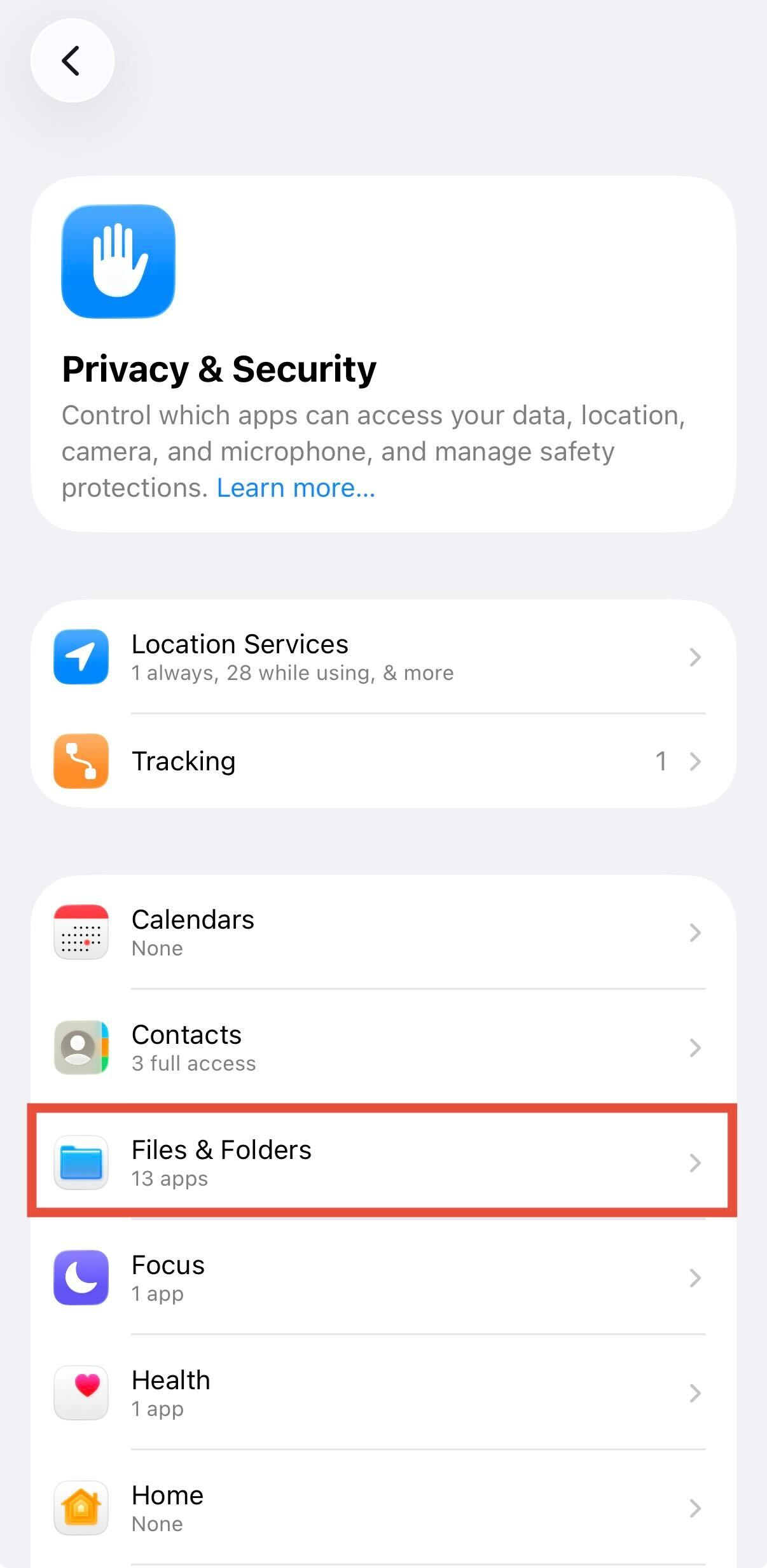This screenshot has height=1568, width=767.
Task: Open the Learn more link
Action: click(x=296, y=488)
